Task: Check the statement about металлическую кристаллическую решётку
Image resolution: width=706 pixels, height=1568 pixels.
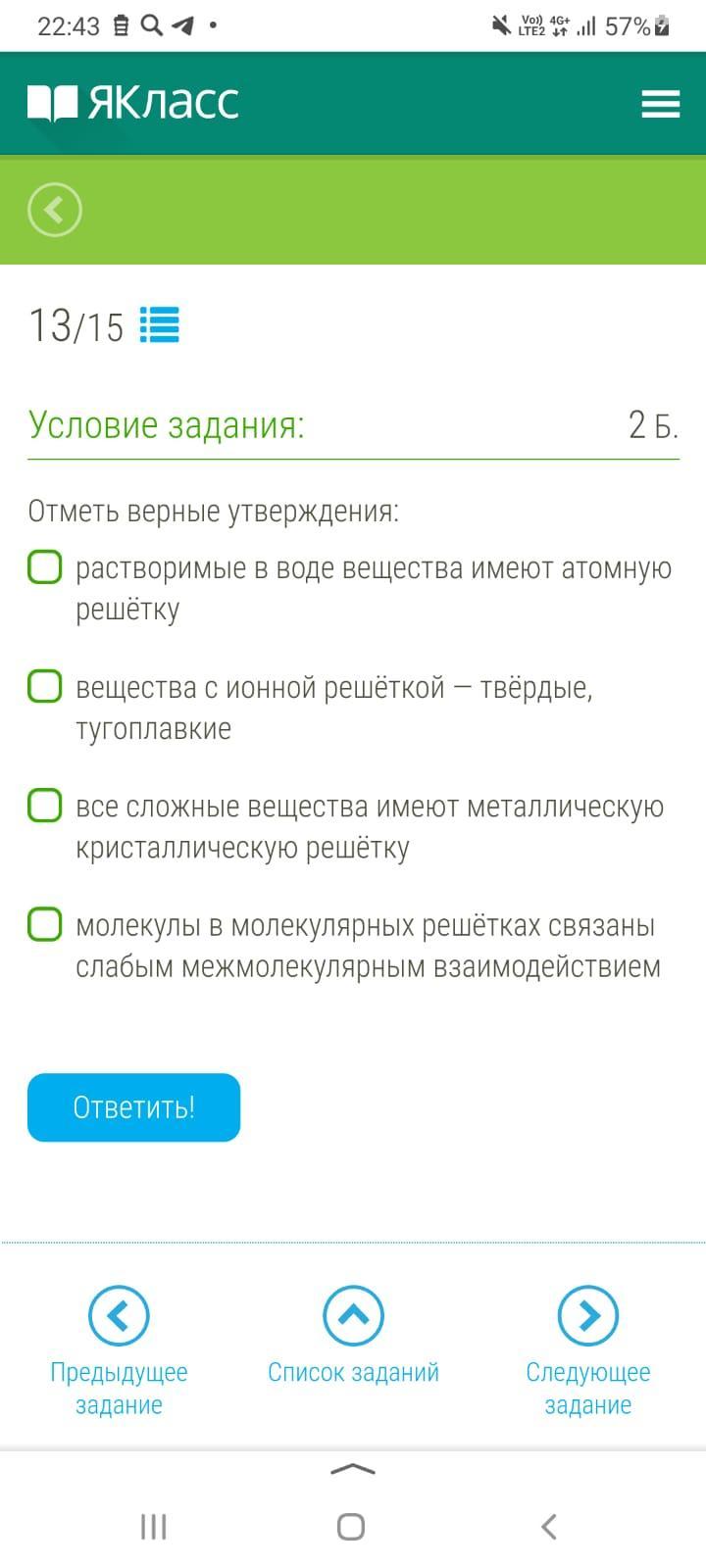Action: click(x=45, y=806)
